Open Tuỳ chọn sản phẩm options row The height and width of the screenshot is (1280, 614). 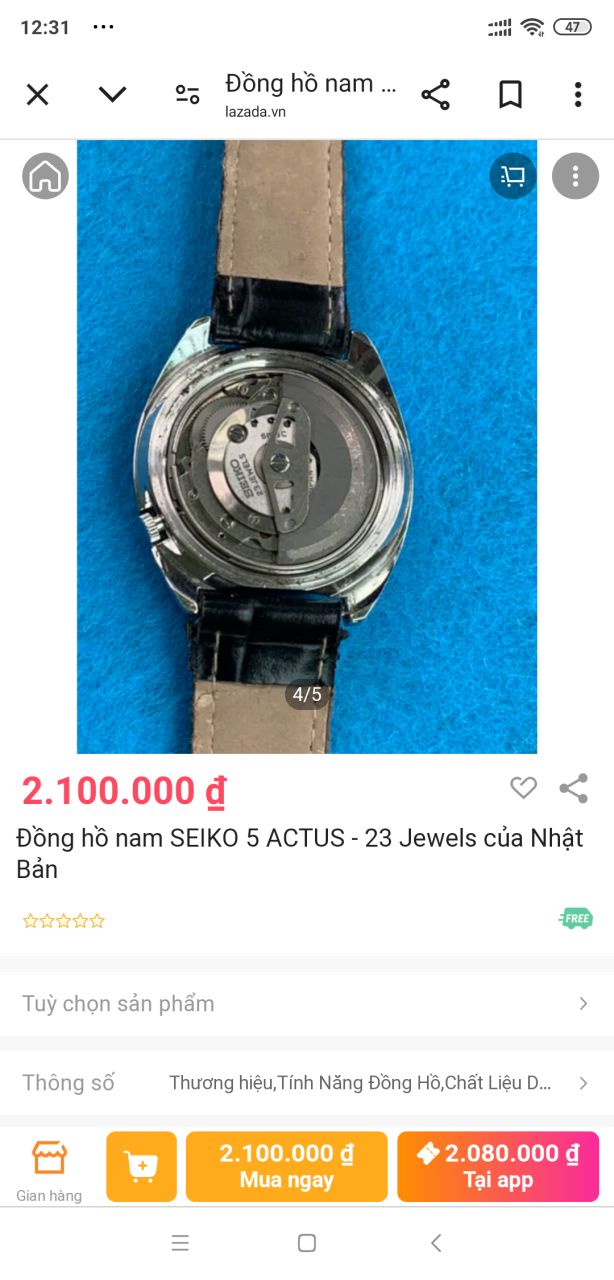306,1003
